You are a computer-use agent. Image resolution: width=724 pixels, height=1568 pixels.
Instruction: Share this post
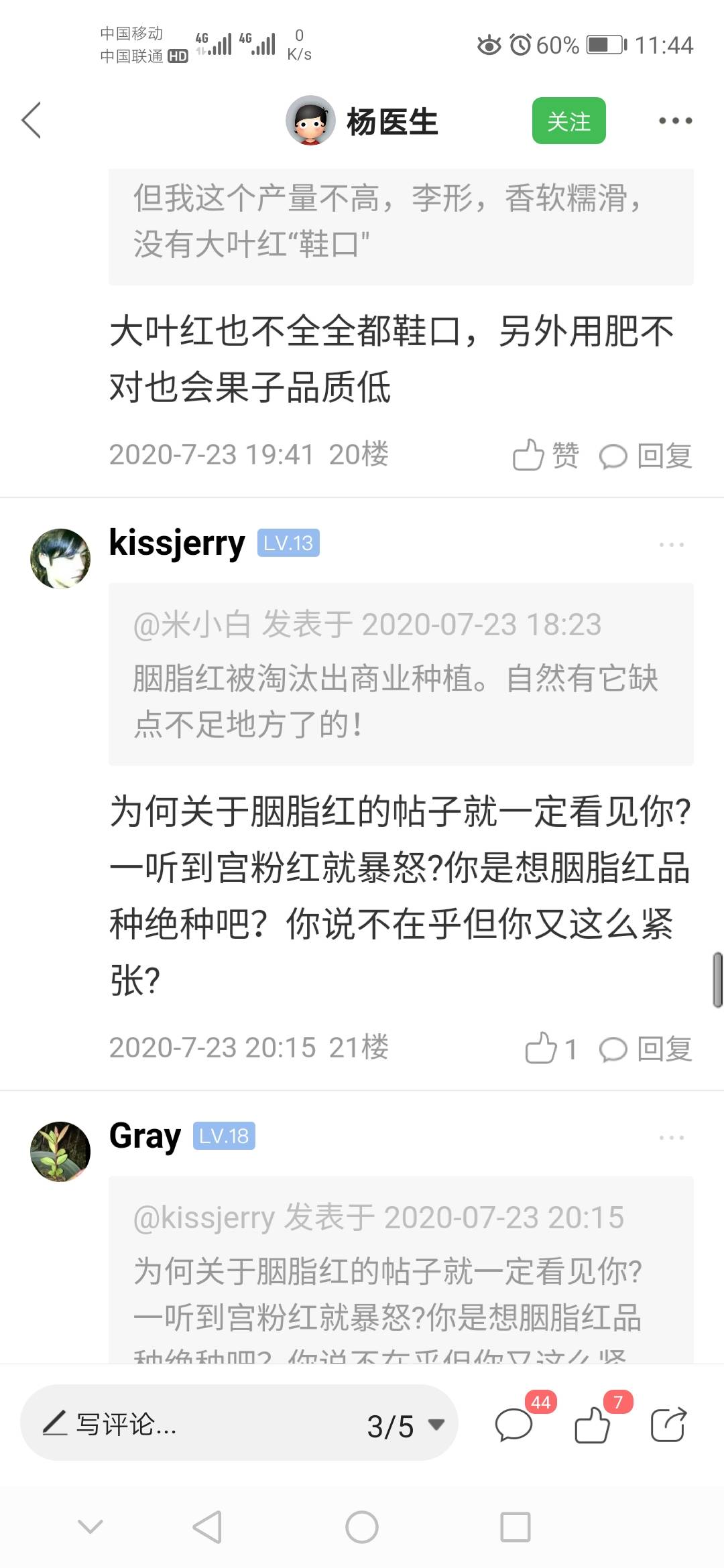click(x=668, y=1424)
